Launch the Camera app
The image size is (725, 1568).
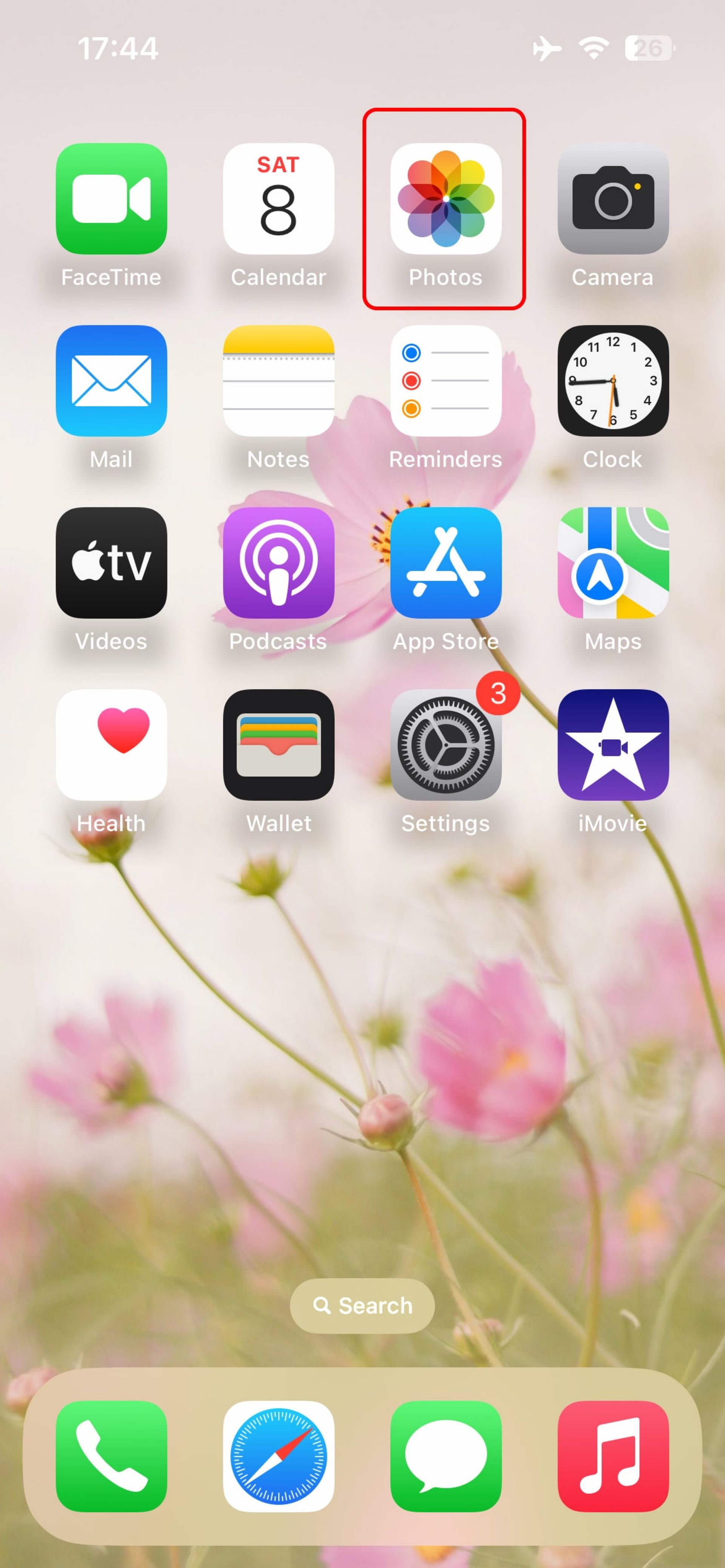[x=613, y=199]
